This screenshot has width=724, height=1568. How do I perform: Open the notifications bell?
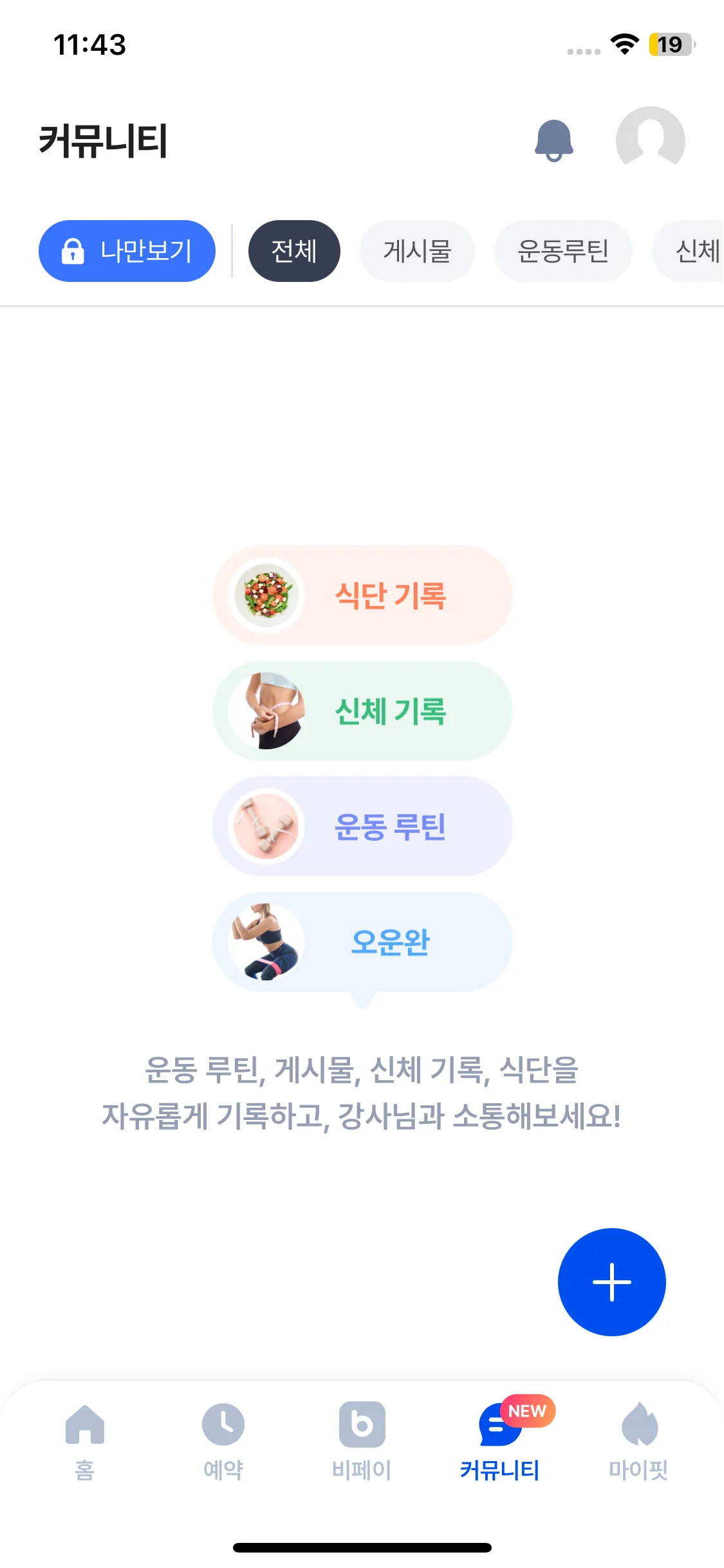553,140
